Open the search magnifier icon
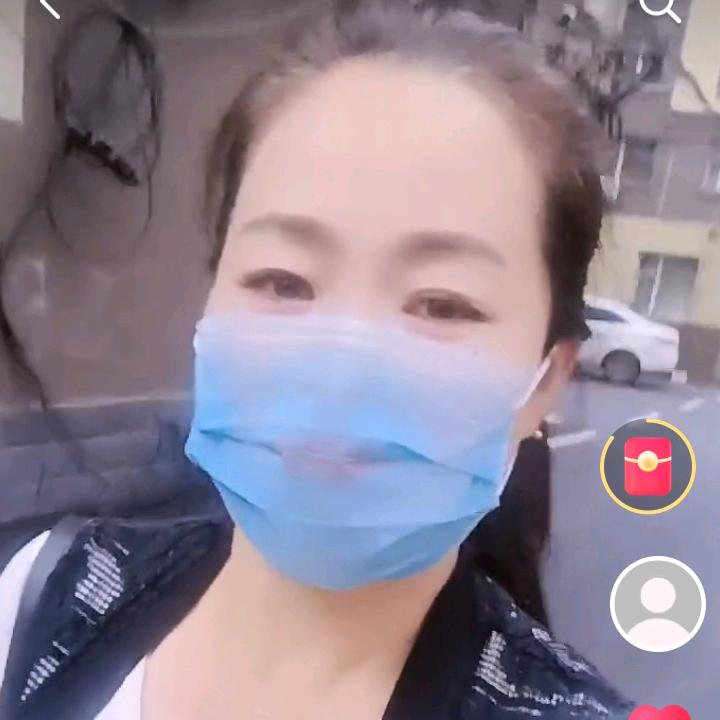The image size is (720, 720). pos(659,8)
